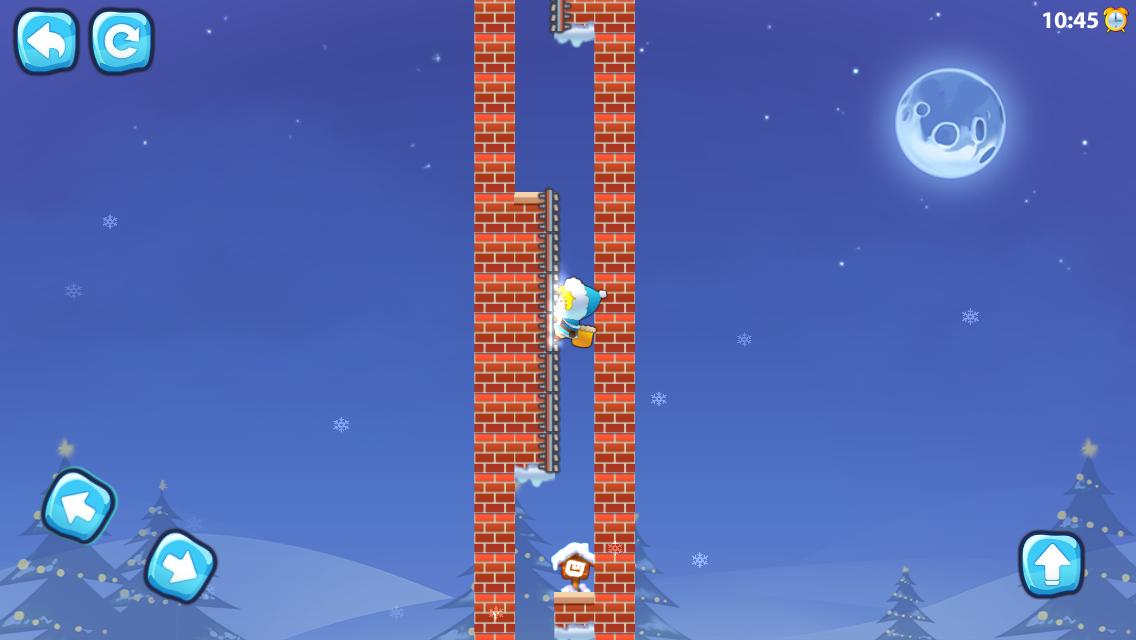This screenshot has height=640, width=1136.
Task: Jump using the up arrow button
Action: coord(1051,564)
